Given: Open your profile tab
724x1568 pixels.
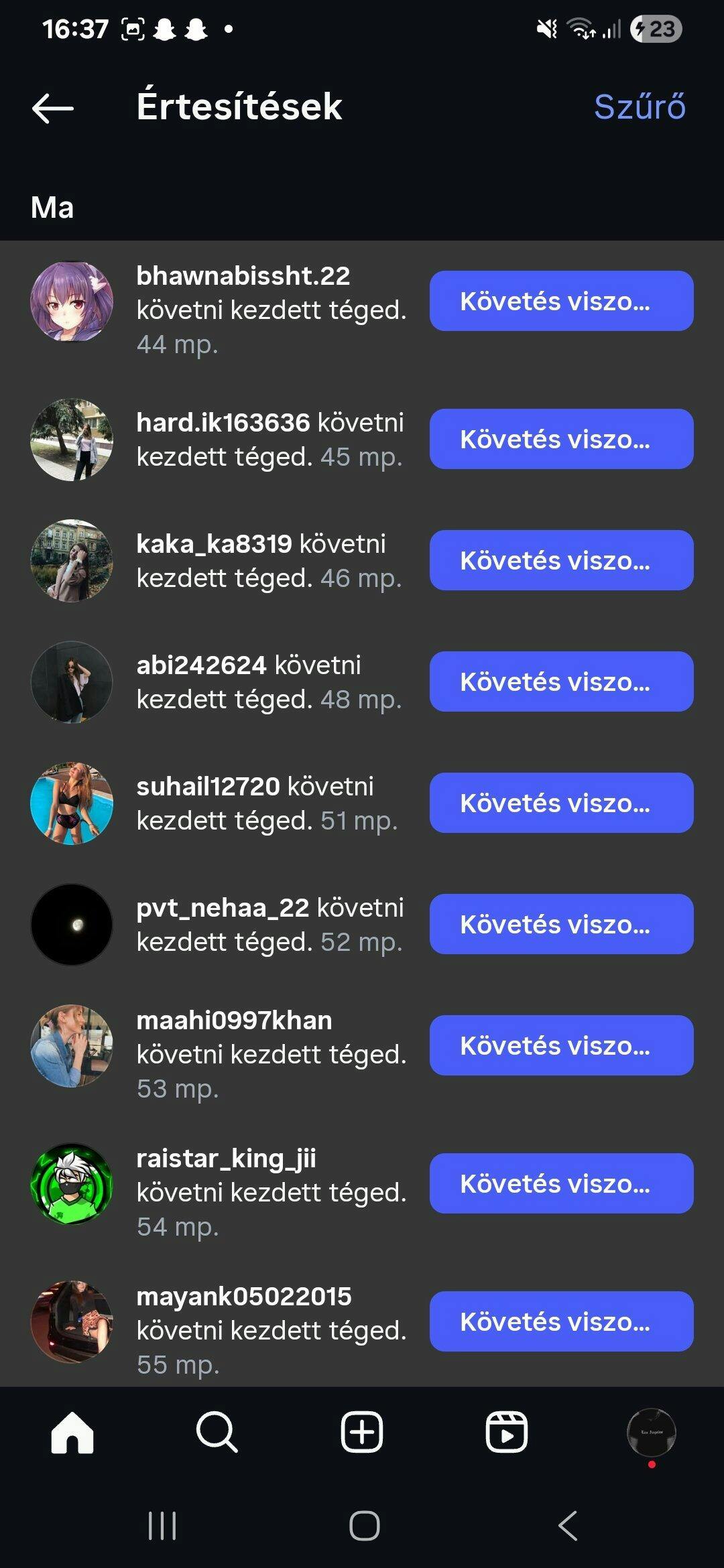Looking at the screenshot, I should point(651,1433).
